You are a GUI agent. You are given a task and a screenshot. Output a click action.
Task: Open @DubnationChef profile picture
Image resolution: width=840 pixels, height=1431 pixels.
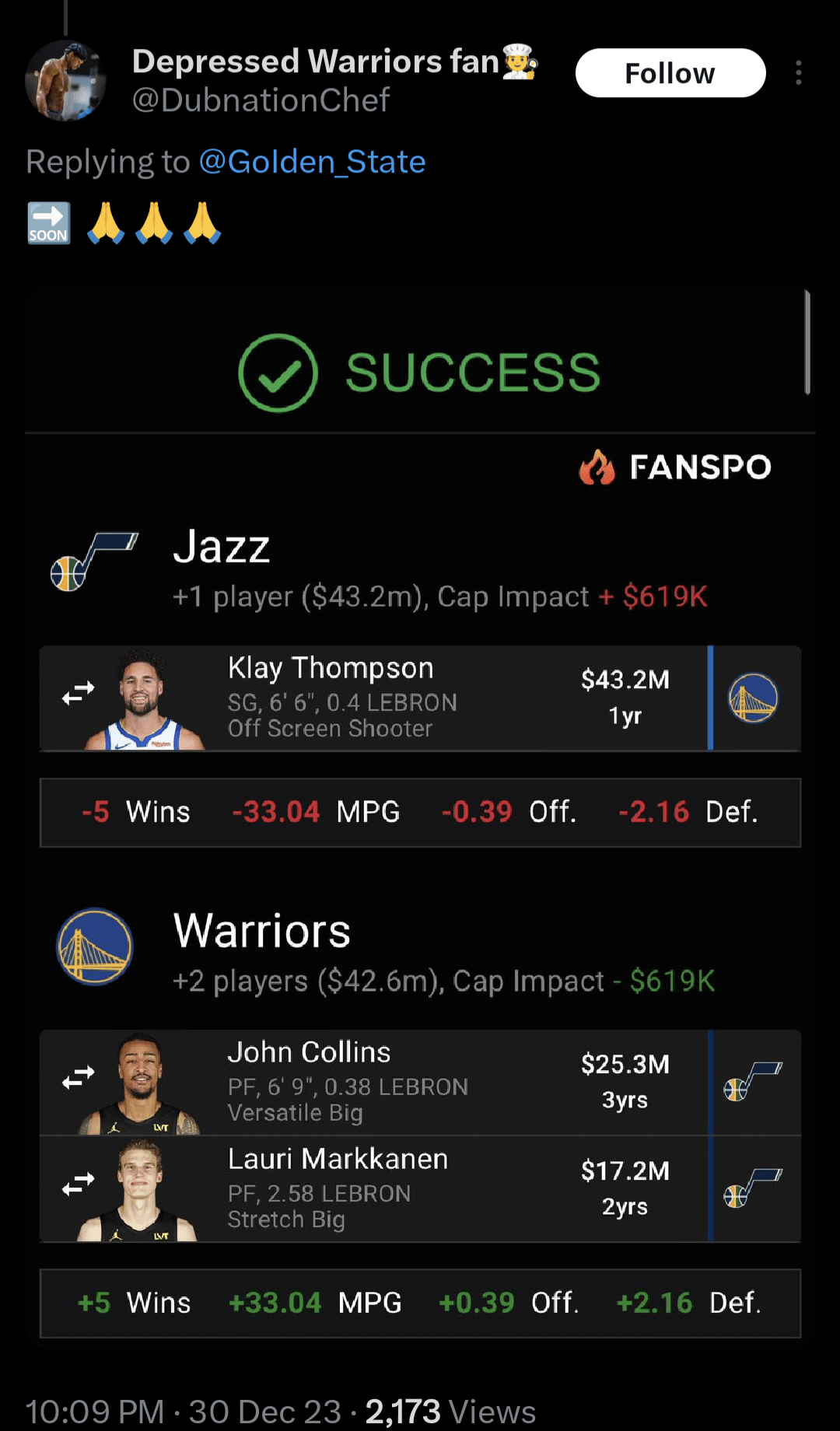(65, 81)
